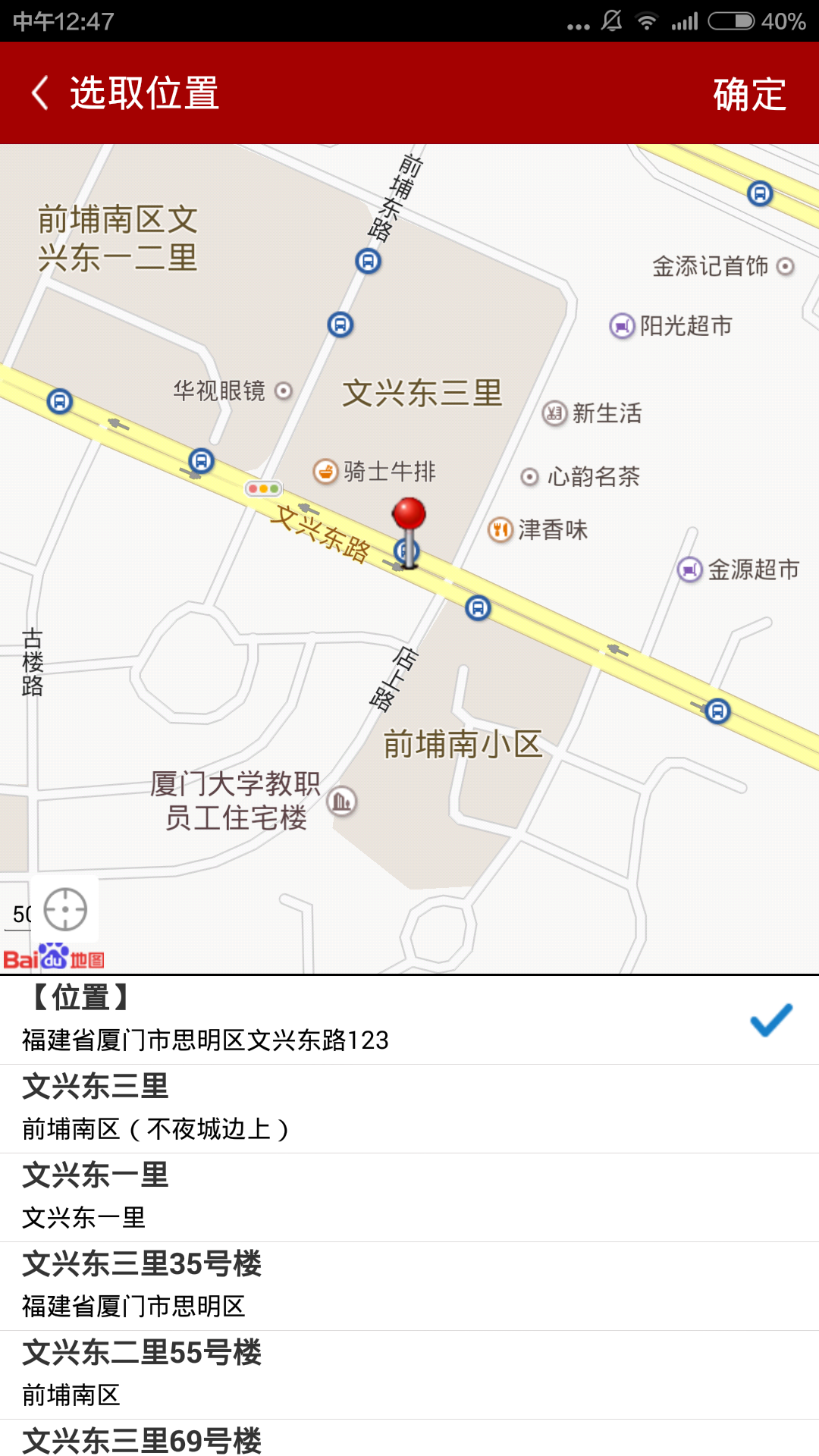Select 福建省厦门市思明区文兴东路123 location row
The width and height of the screenshot is (819, 1456).
coord(409,1020)
